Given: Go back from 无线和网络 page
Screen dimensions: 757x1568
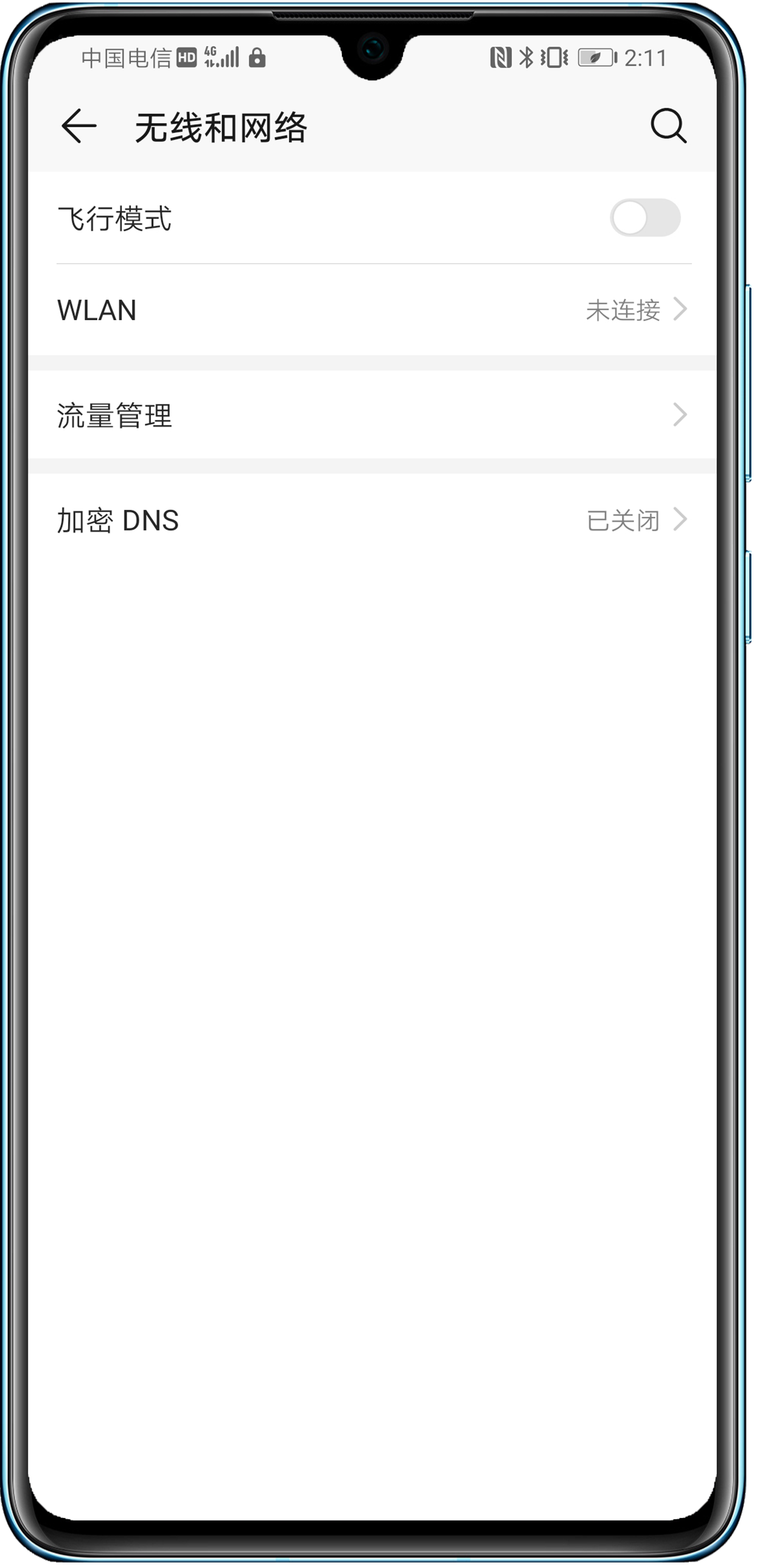Looking at the screenshot, I should pos(79,126).
